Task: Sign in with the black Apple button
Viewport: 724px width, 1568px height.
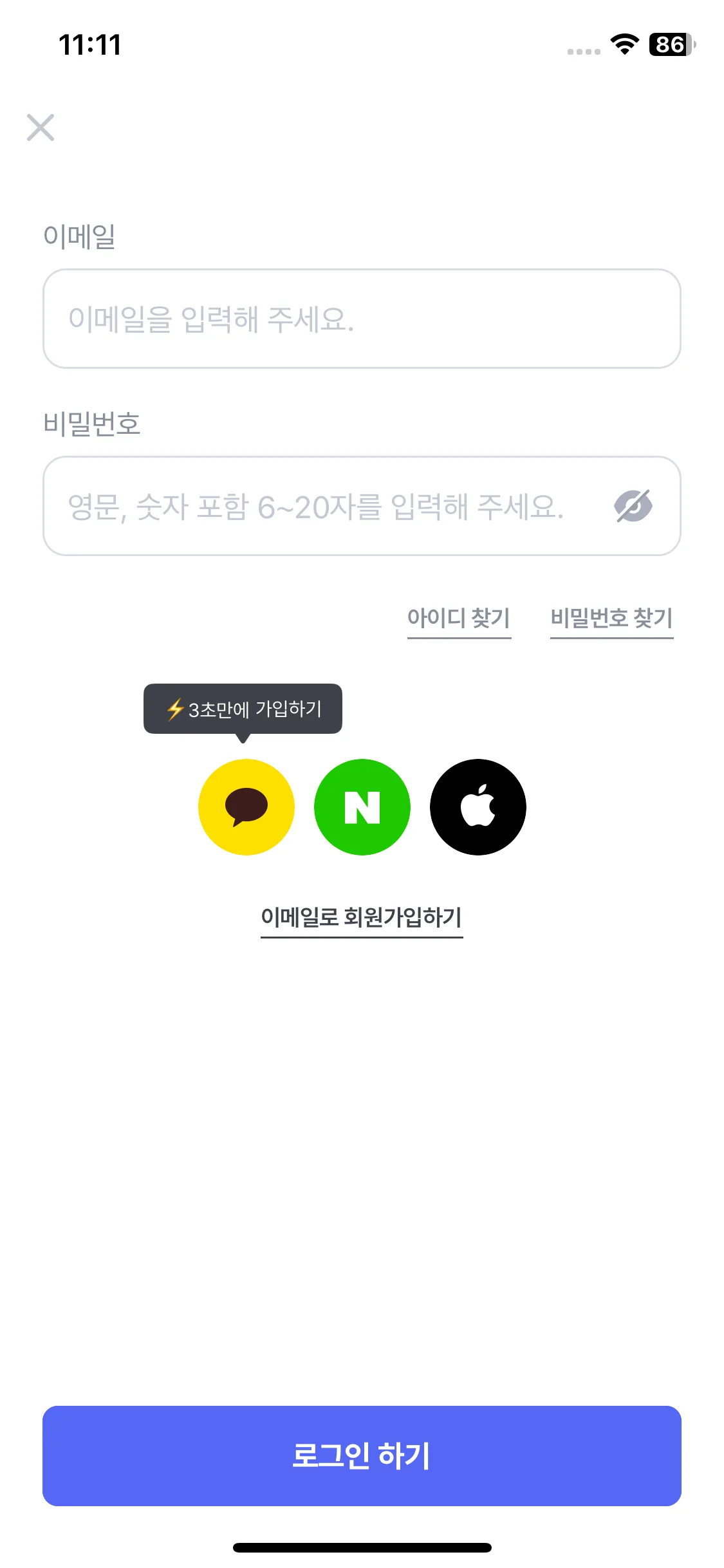Action: click(478, 807)
